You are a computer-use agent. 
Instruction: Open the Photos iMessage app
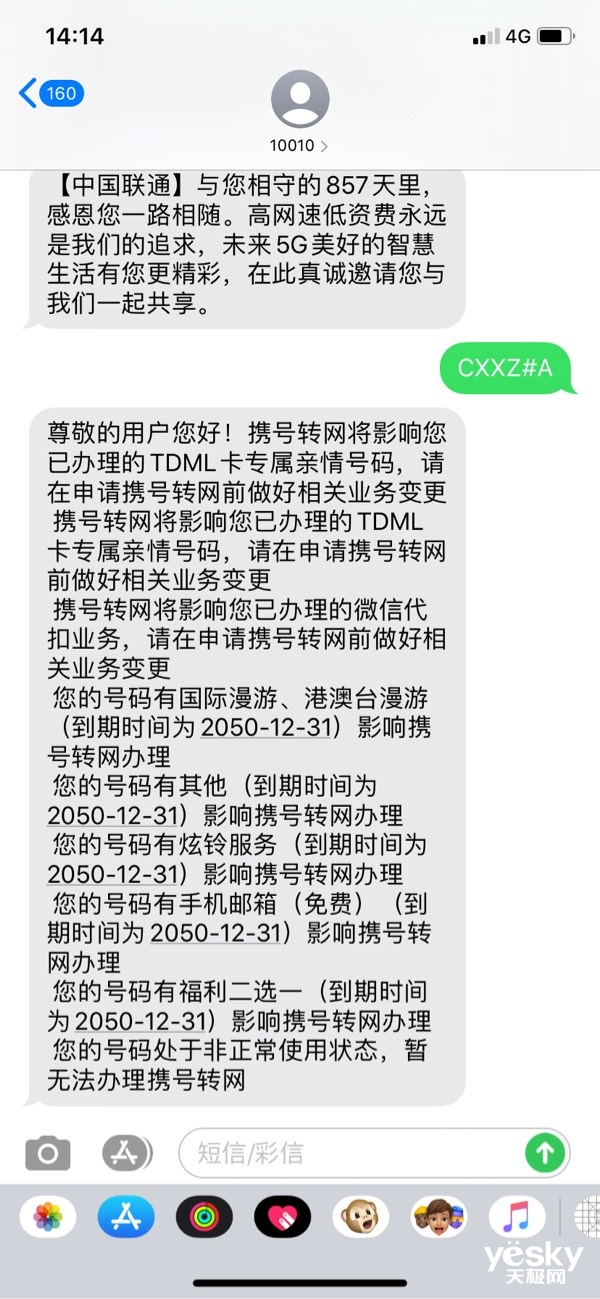coord(47,1217)
